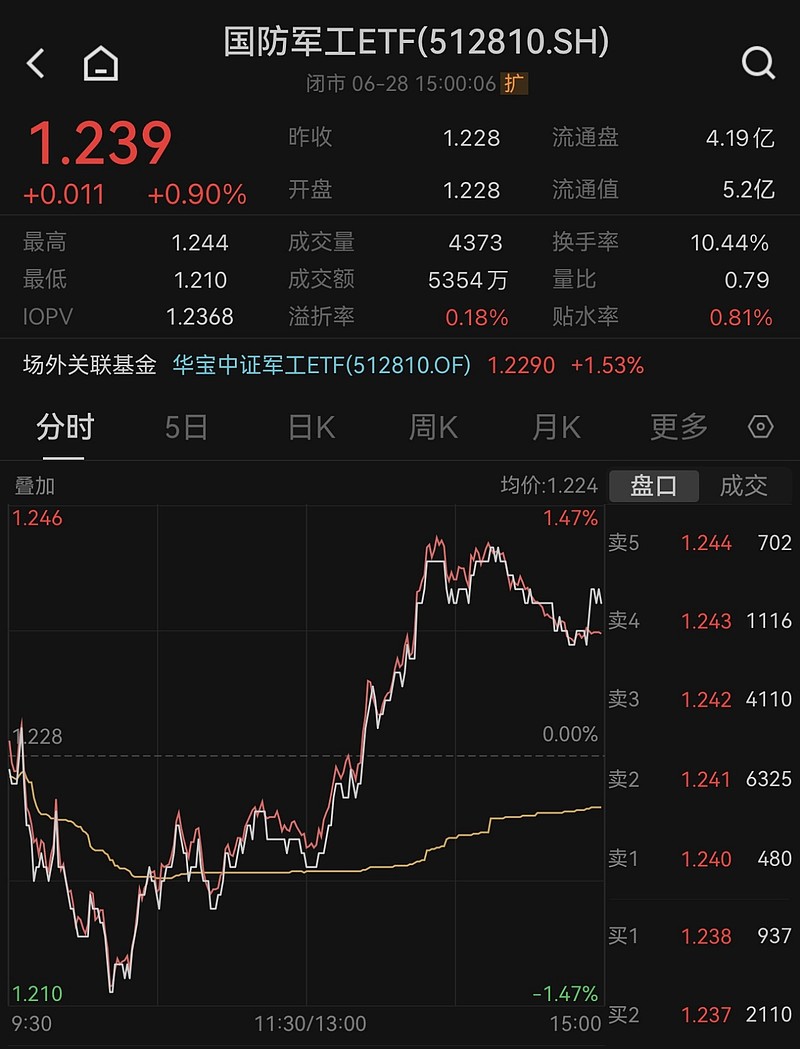Open search with the magnifier icon
800x1049 pixels.
pyautogui.click(x=758, y=62)
